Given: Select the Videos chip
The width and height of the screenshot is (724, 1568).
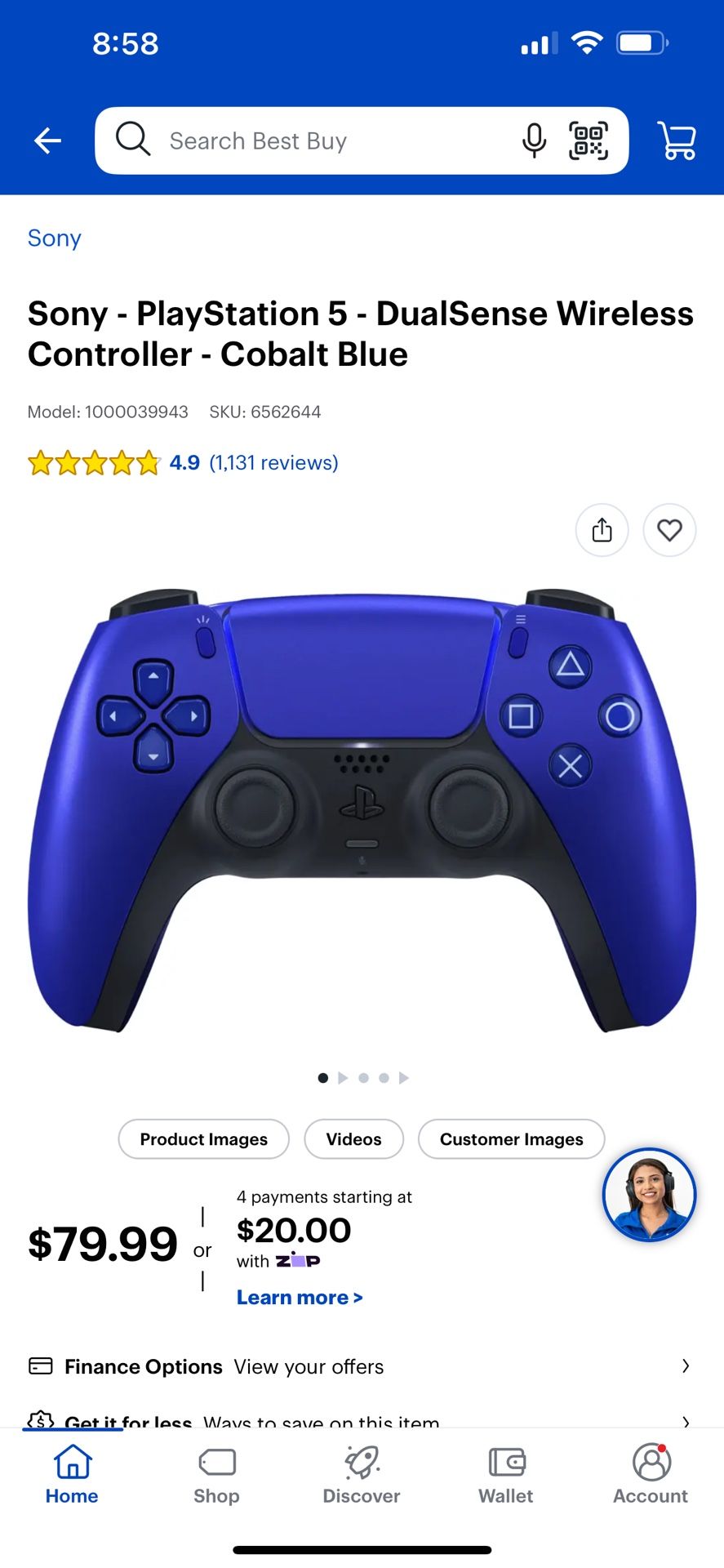Looking at the screenshot, I should pos(354,1138).
